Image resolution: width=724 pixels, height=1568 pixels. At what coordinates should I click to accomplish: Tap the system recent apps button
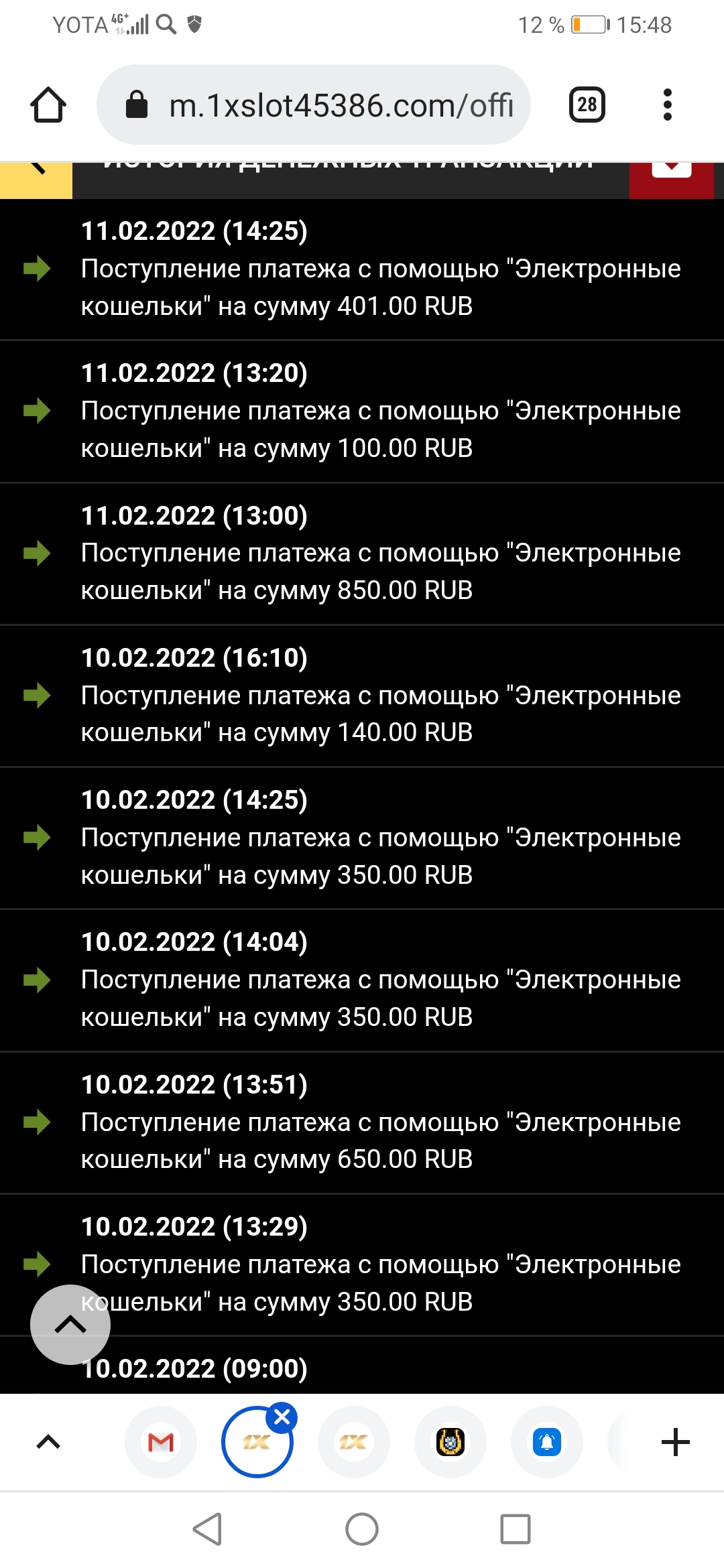(516, 1529)
